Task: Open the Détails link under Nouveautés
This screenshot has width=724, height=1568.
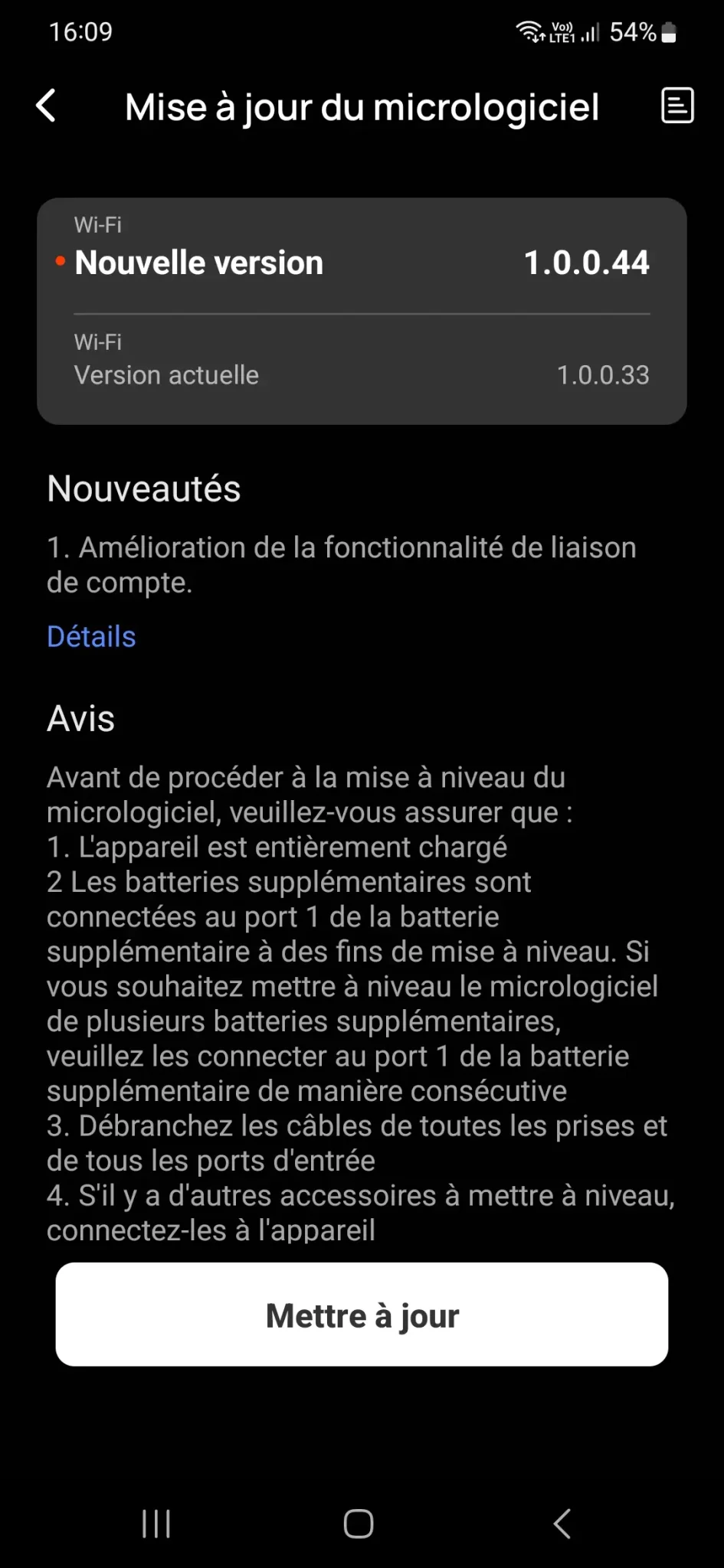Action: tap(91, 636)
